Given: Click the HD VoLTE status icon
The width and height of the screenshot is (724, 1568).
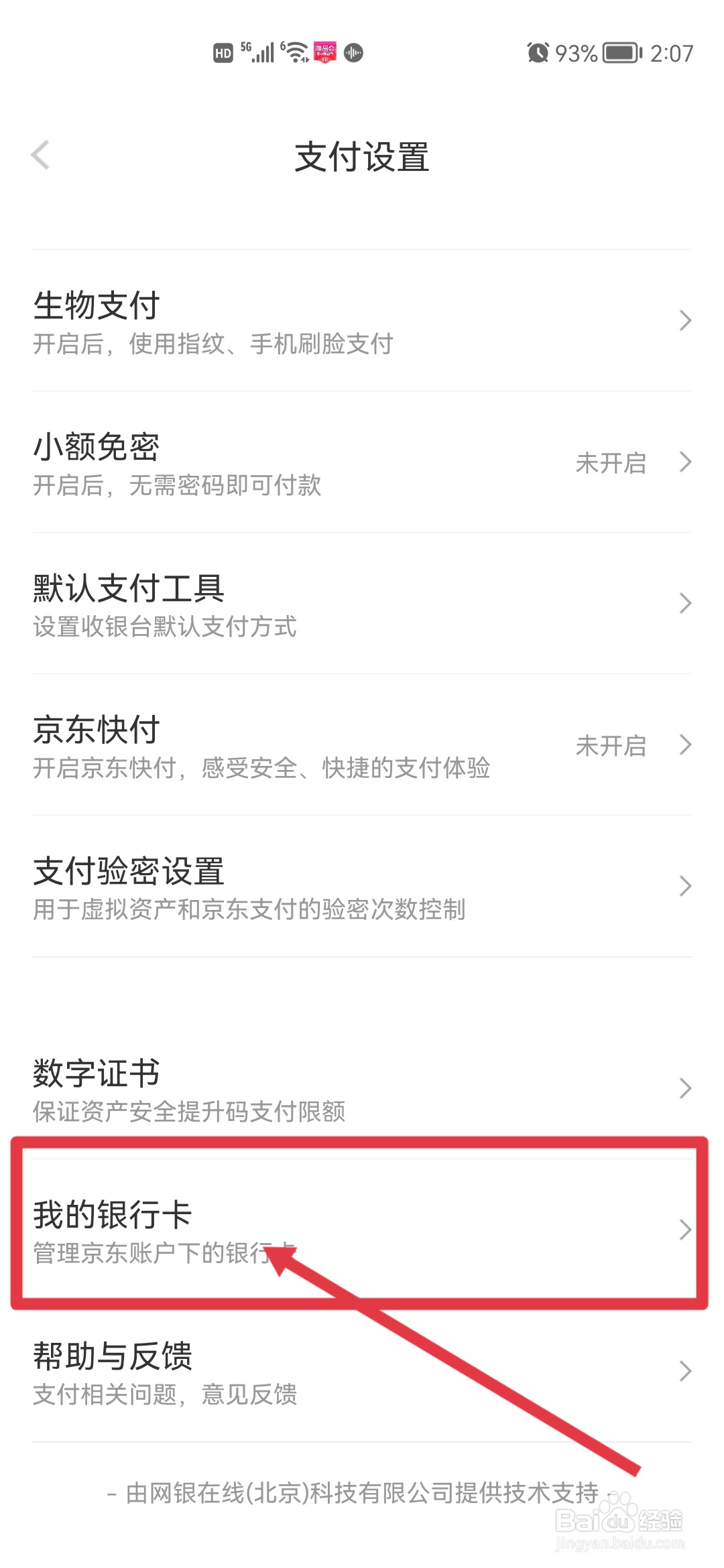Looking at the screenshot, I should (x=224, y=52).
